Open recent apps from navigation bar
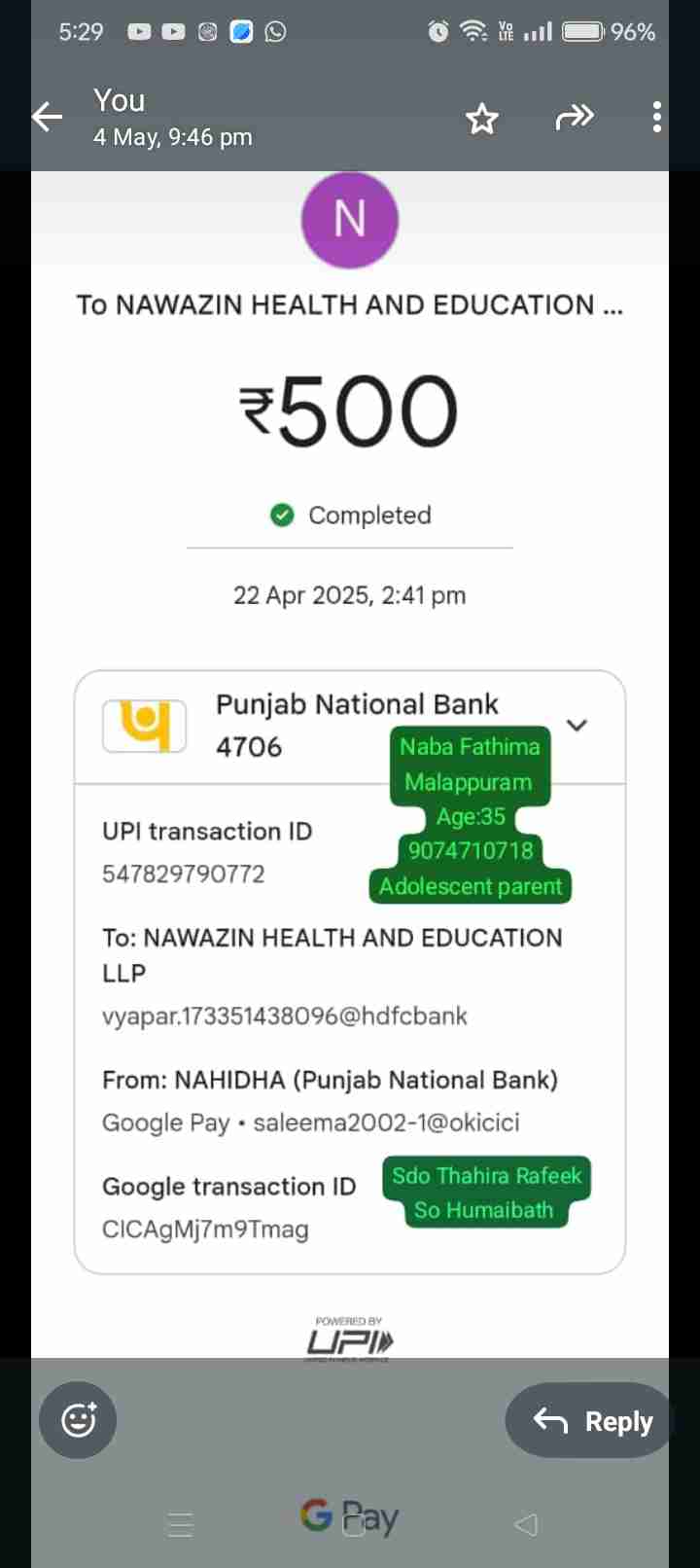The height and width of the screenshot is (1568, 700). (x=181, y=1524)
